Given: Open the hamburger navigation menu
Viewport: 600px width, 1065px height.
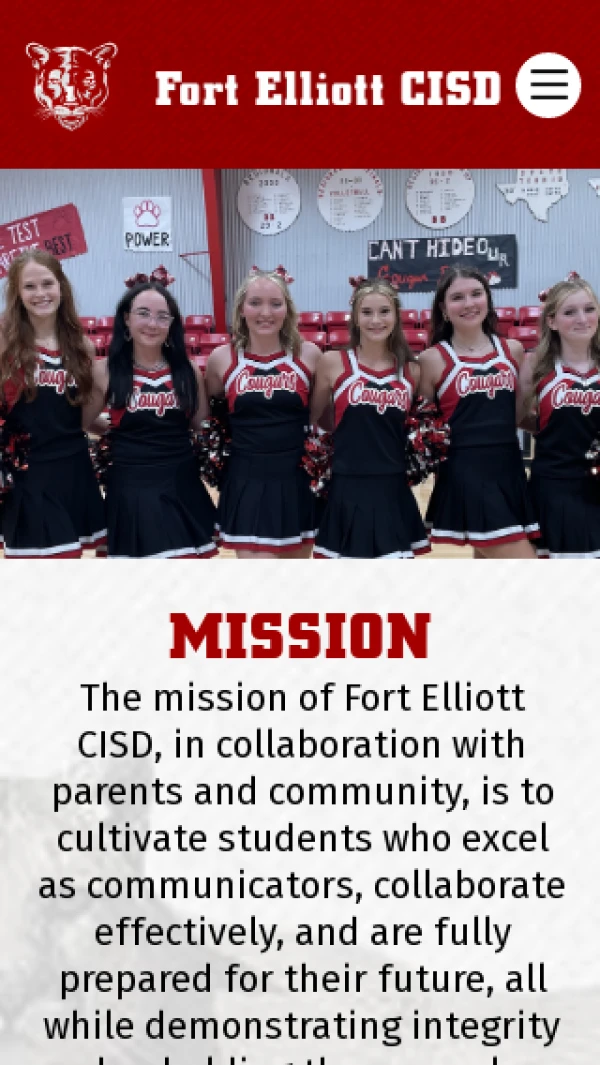Looking at the screenshot, I should 548,85.
